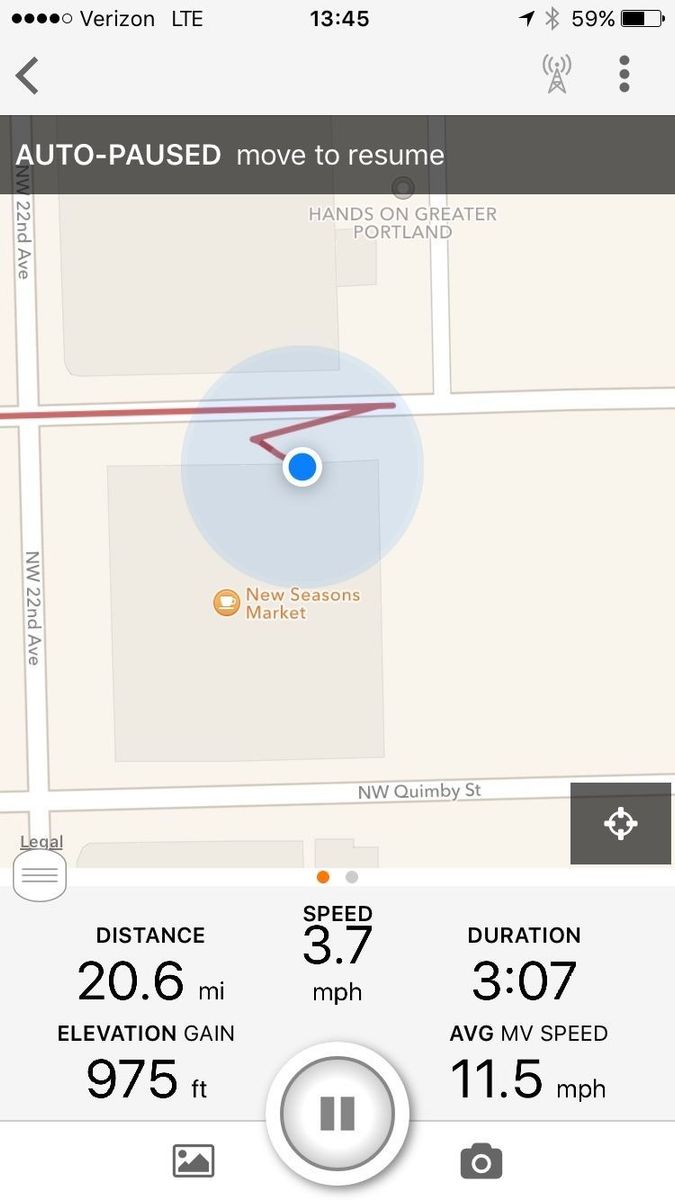Tap the stats panel drag handle
This screenshot has height=1200, width=675.
[40, 877]
